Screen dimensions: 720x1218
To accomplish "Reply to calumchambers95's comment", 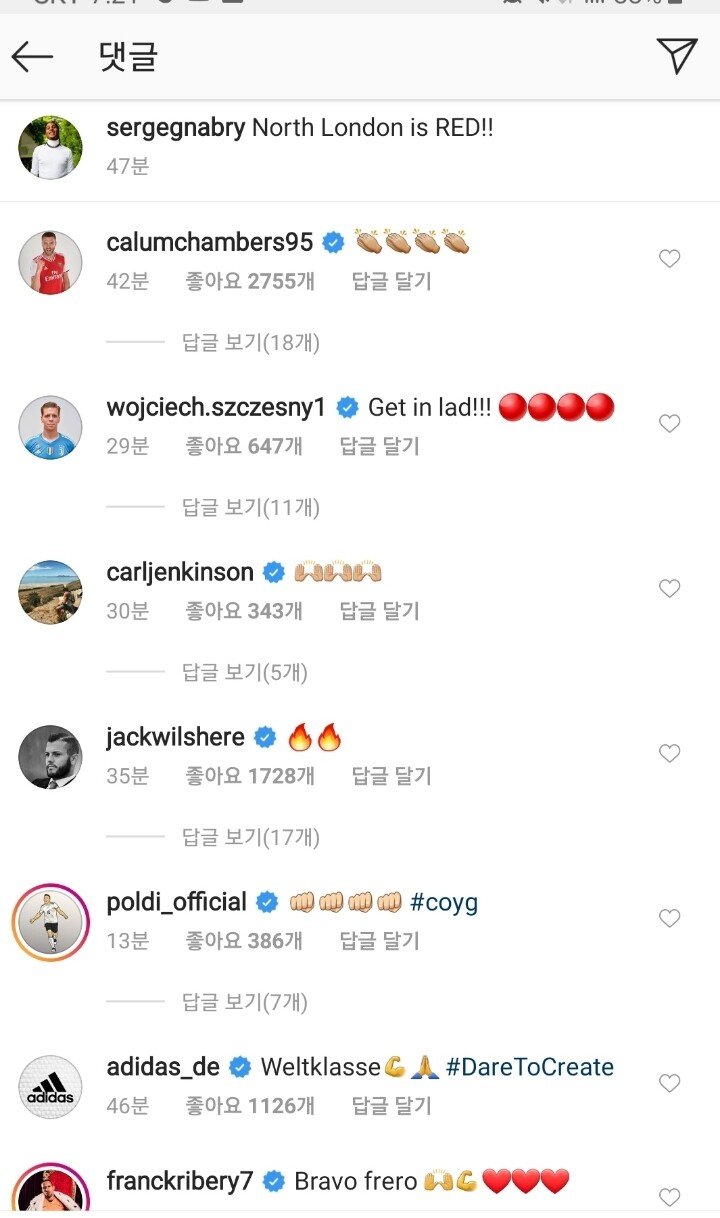I will [391, 282].
